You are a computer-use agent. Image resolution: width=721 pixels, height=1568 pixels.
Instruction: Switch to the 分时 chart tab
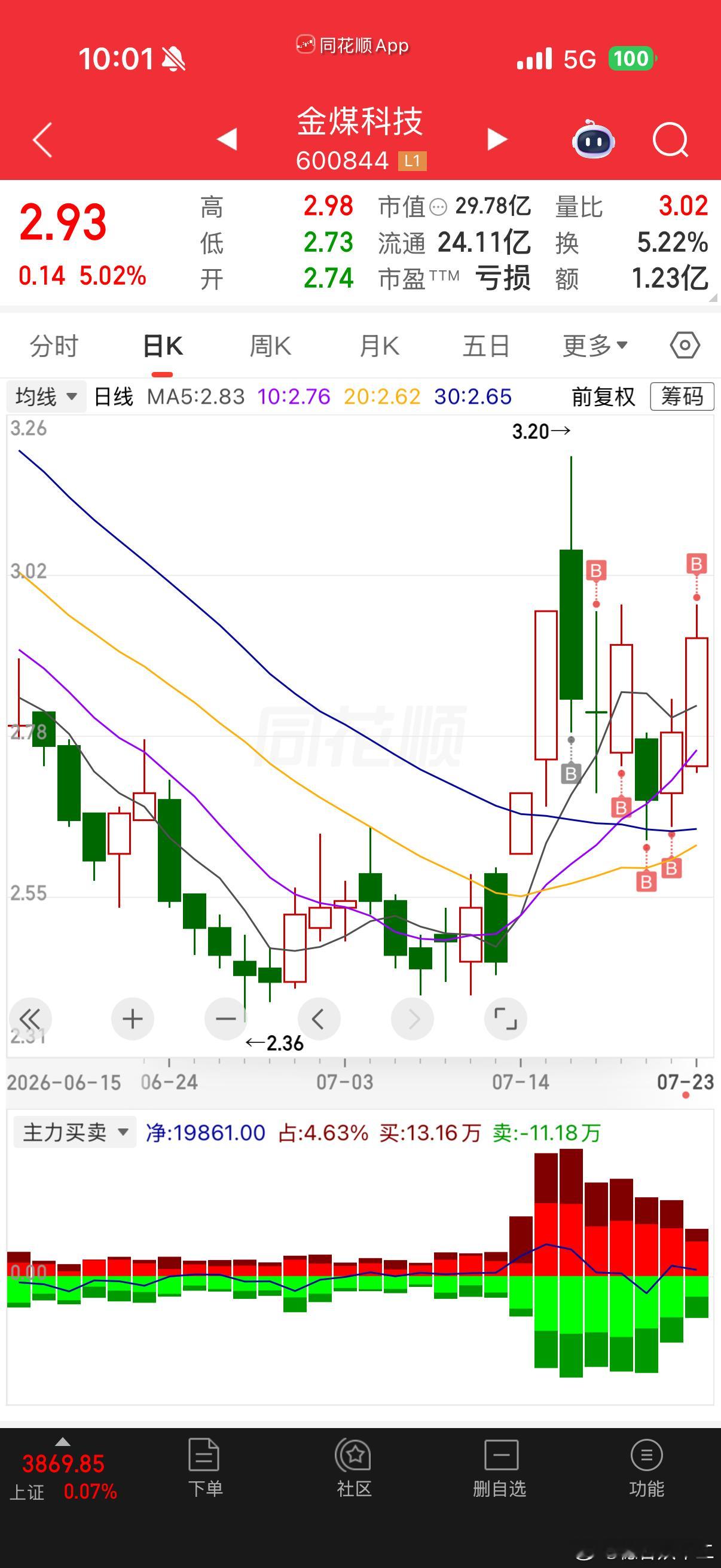54,346
